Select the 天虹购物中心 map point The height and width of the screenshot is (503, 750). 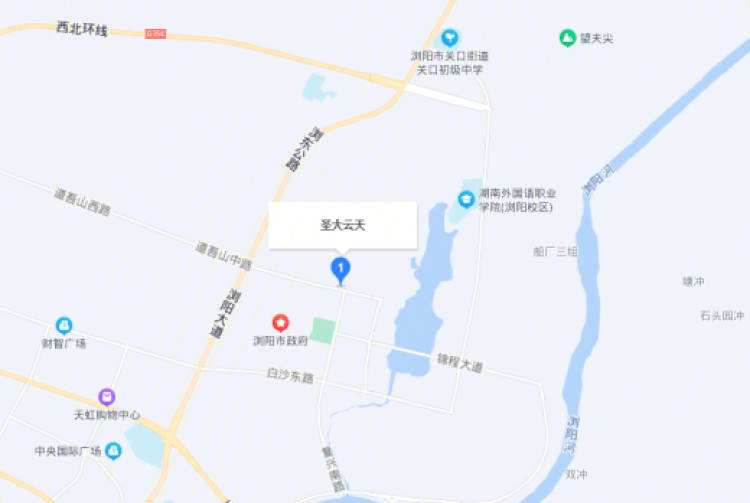tap(107, 397)
